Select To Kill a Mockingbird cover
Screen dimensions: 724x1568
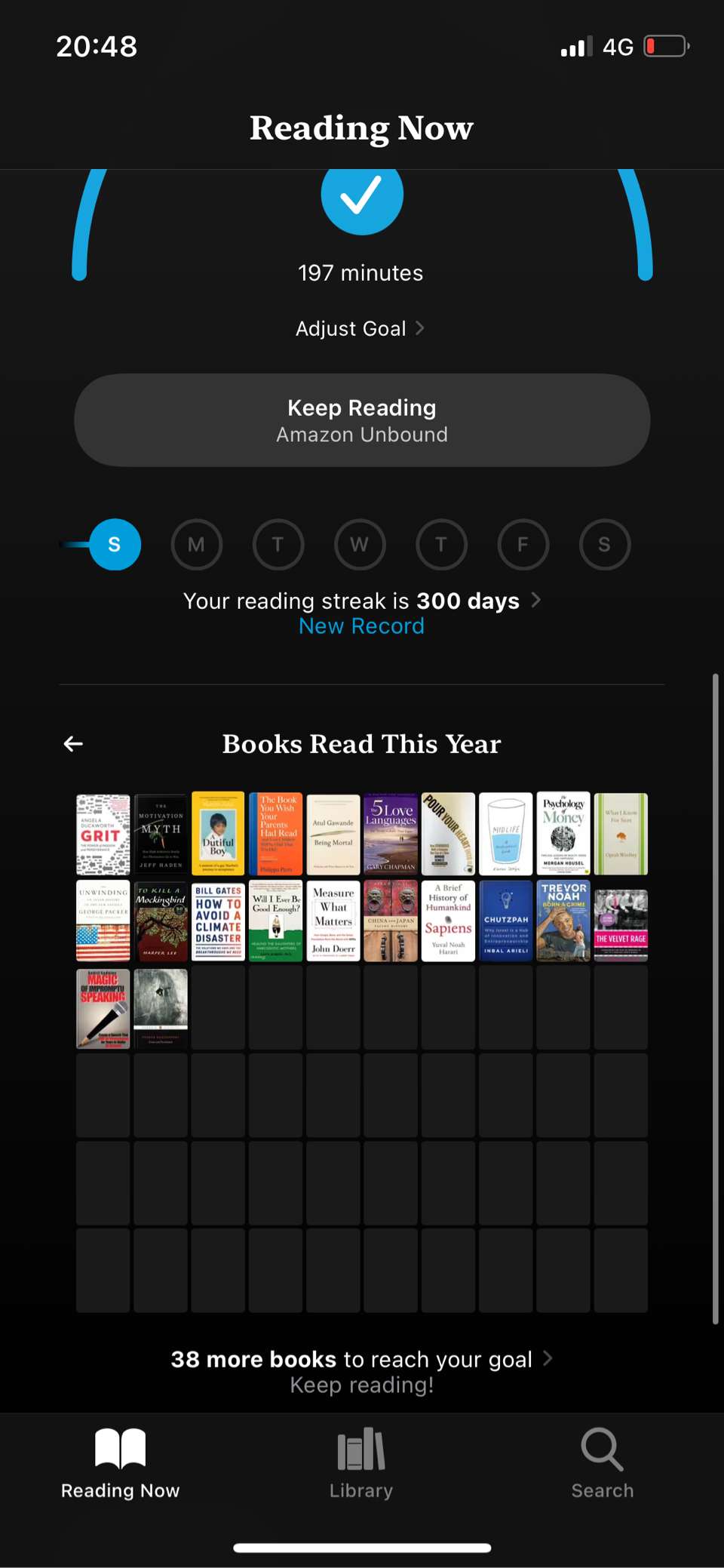[x=161, y=921]
